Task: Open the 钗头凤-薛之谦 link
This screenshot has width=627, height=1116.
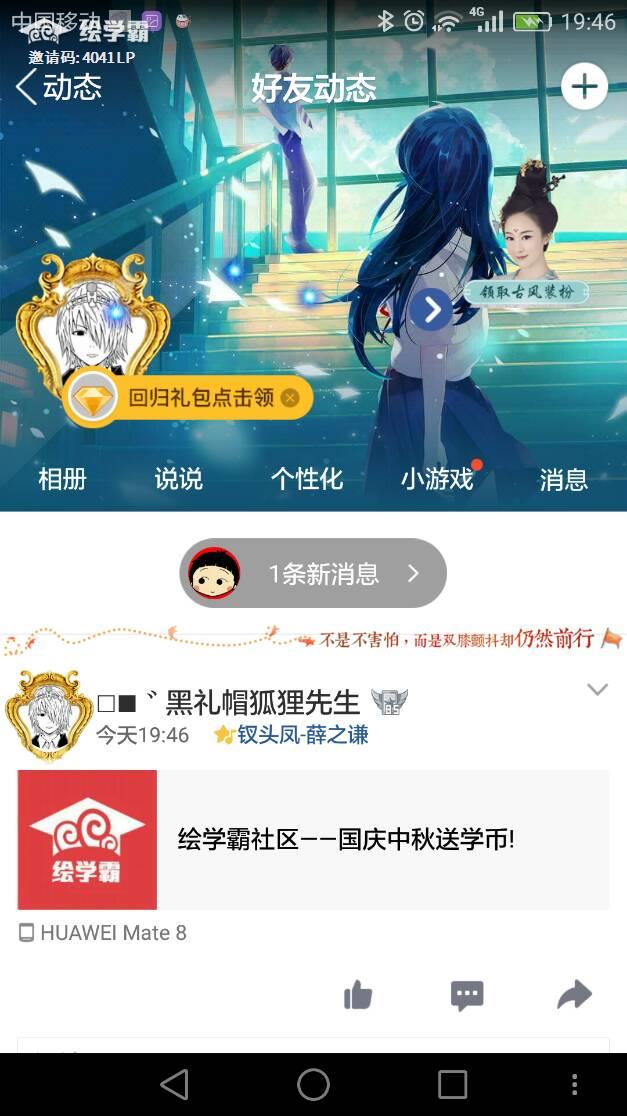Action: click(302, 735)
